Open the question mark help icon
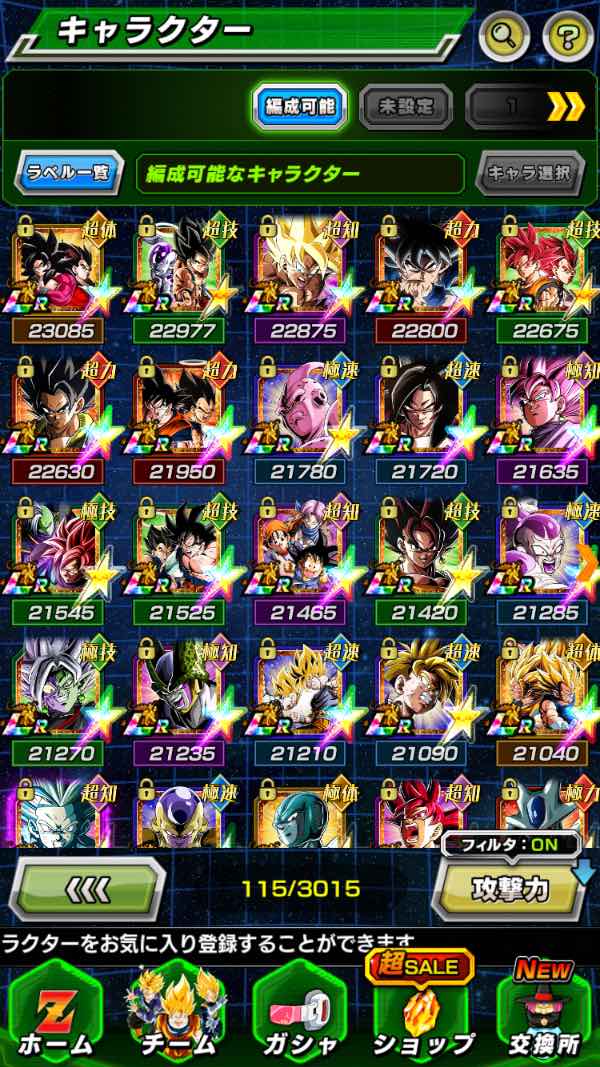The width and height of the screenshot is (600, 1067). [x=567, y=37]
